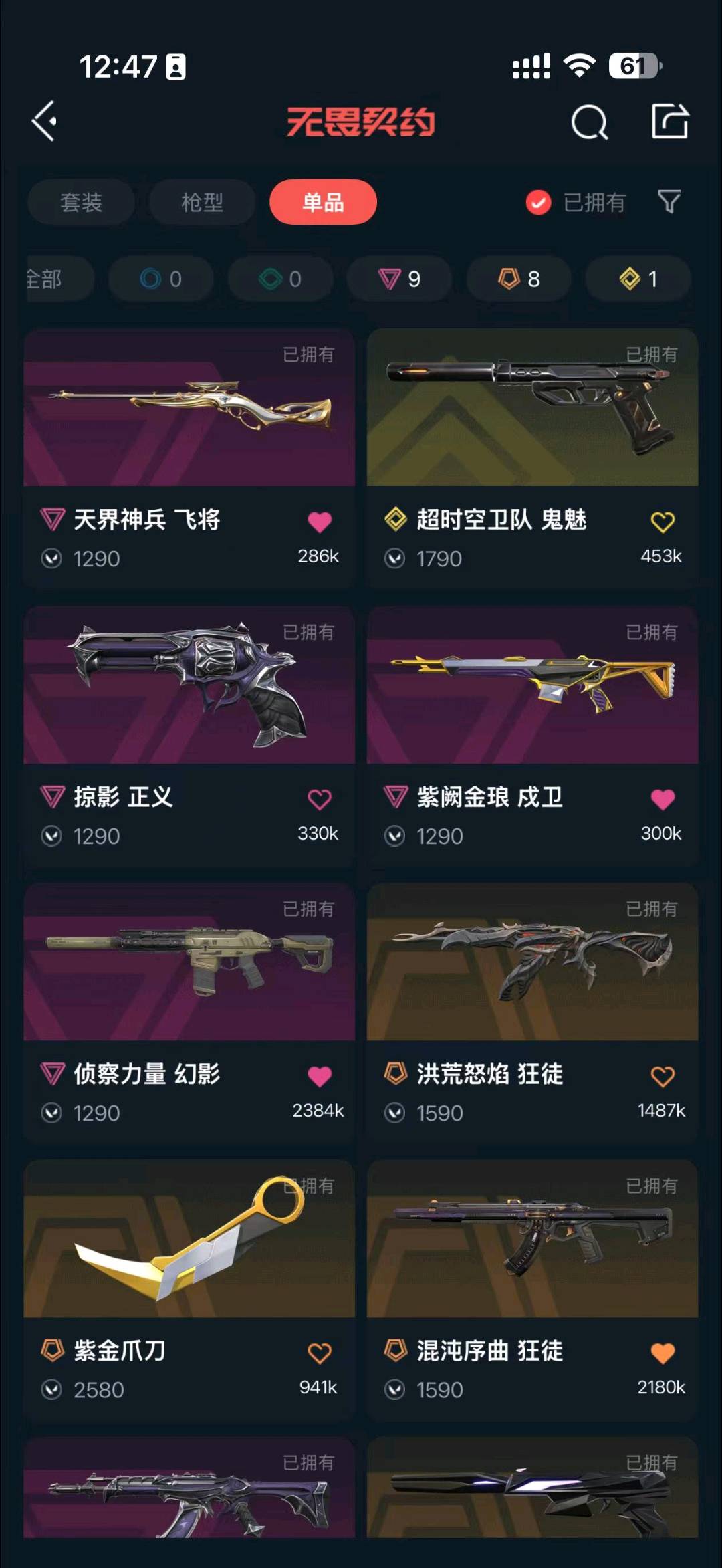Go back using the top-left arrow
722x1568 pixels.
coord(45,122)
